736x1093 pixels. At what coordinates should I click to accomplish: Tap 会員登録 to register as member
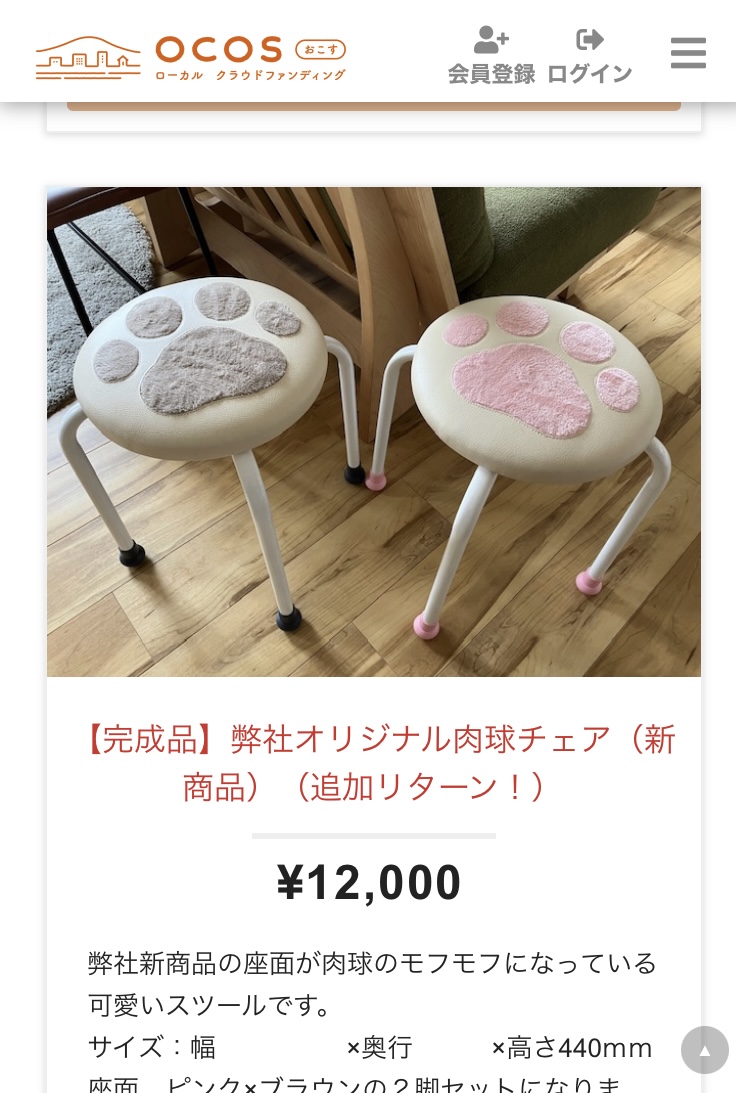pos(491,56)
